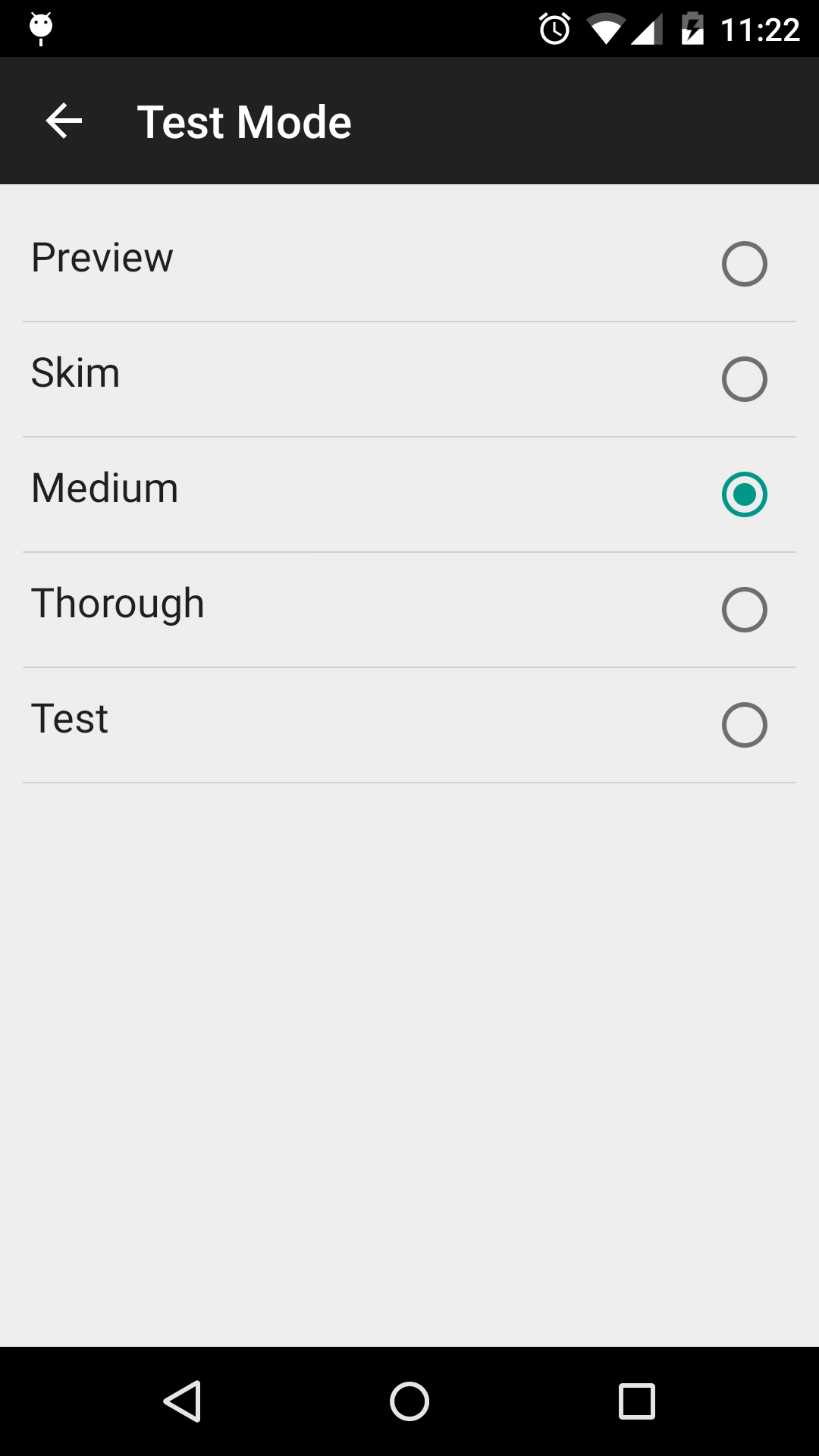819x1456 pixels.
Task: Open the recent apps view
Action: click(636, 1401)
